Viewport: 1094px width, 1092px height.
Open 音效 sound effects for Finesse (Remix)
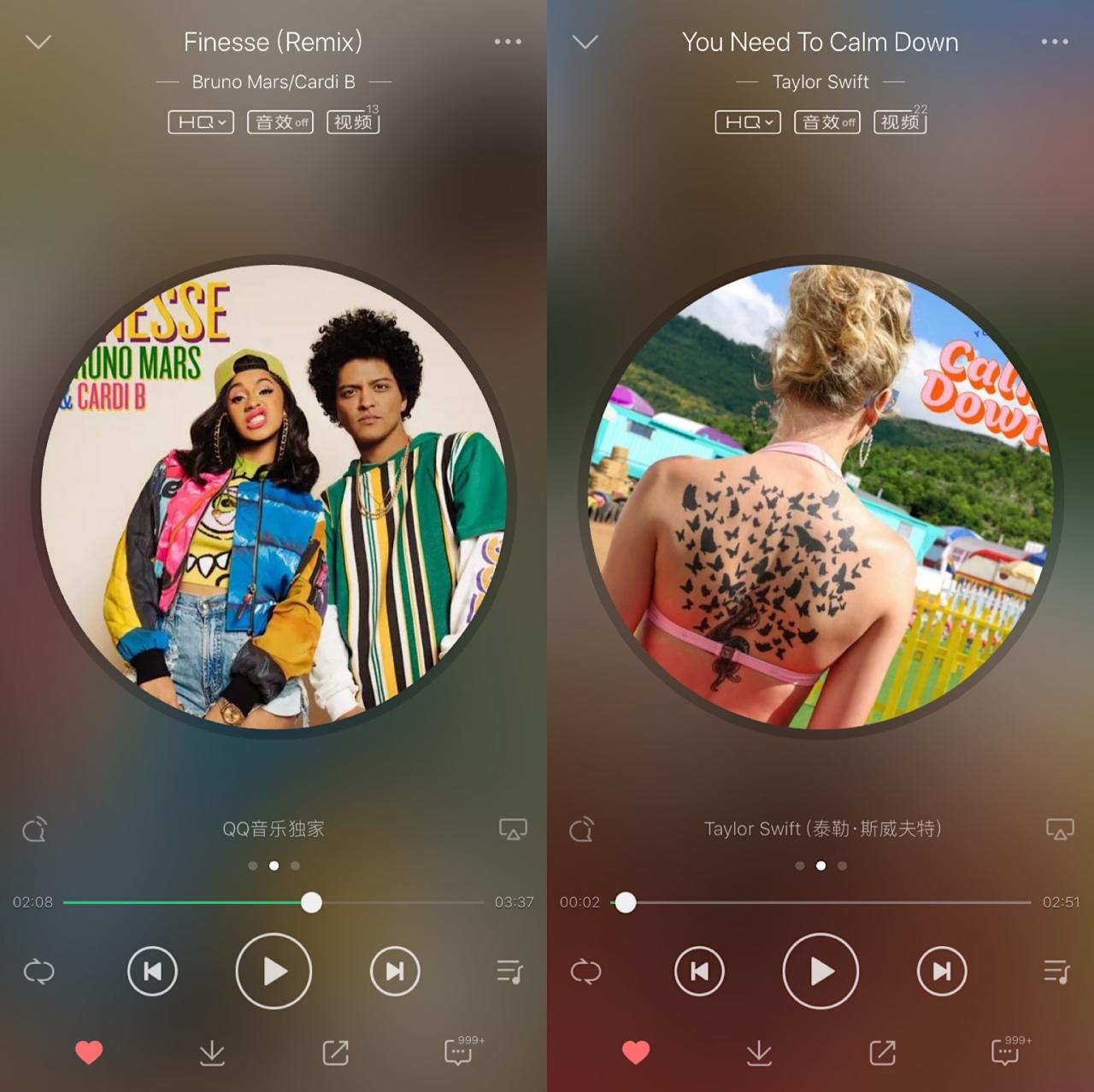click(280, 122)
